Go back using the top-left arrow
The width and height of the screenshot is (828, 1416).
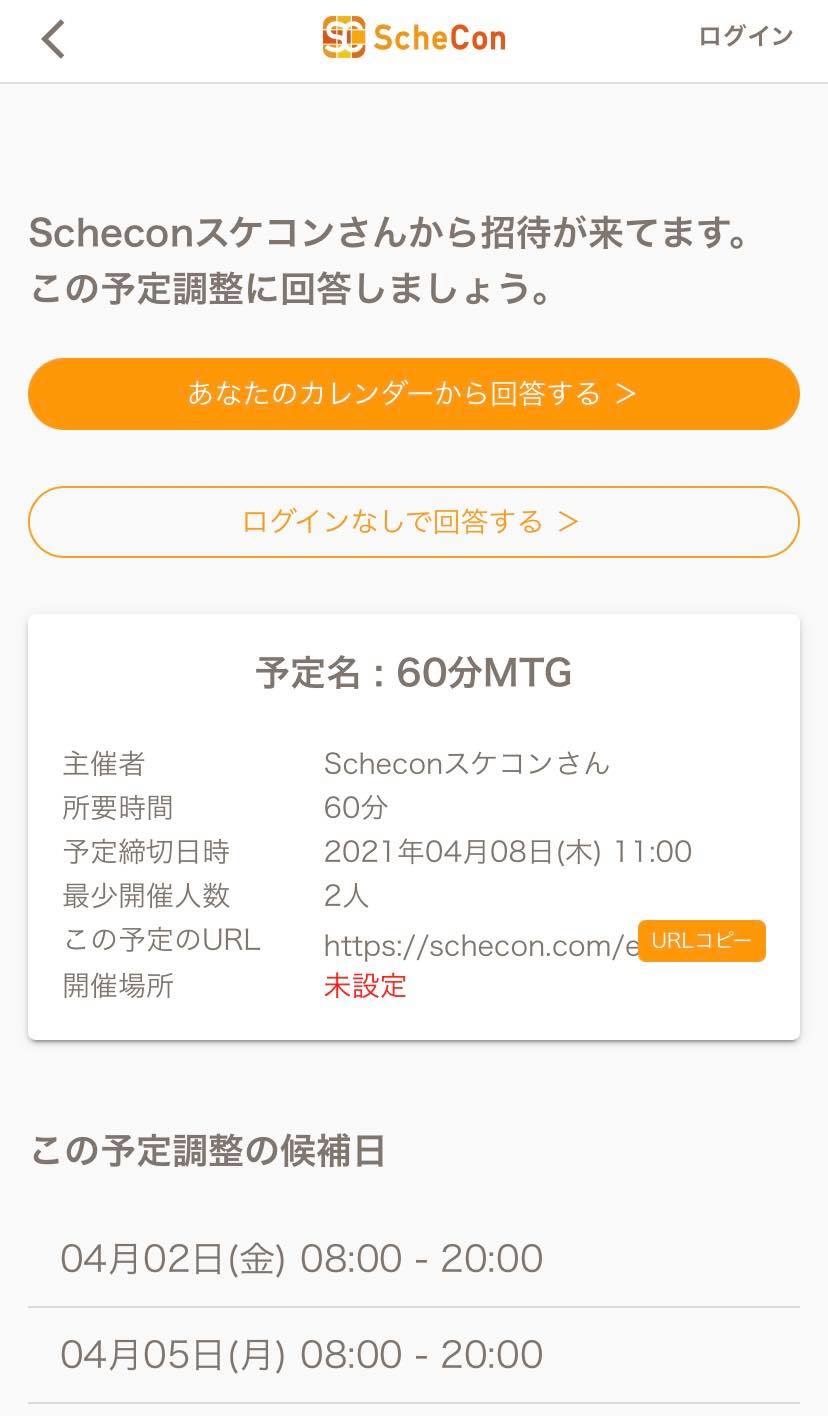pyautogui.click(x=53, y=40)
